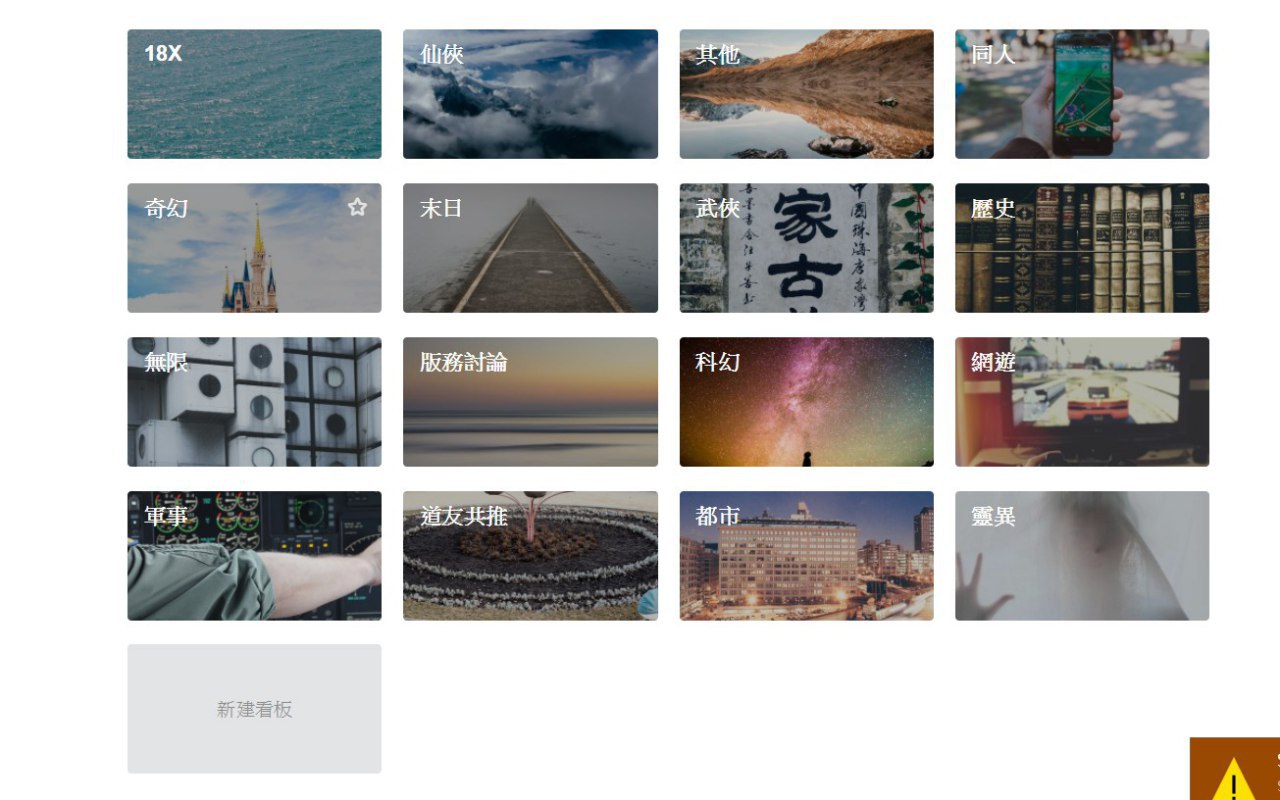This screenshot has width=1280, height=800.
Task: Open the 無限 board
Action: [x=254, y=402]
